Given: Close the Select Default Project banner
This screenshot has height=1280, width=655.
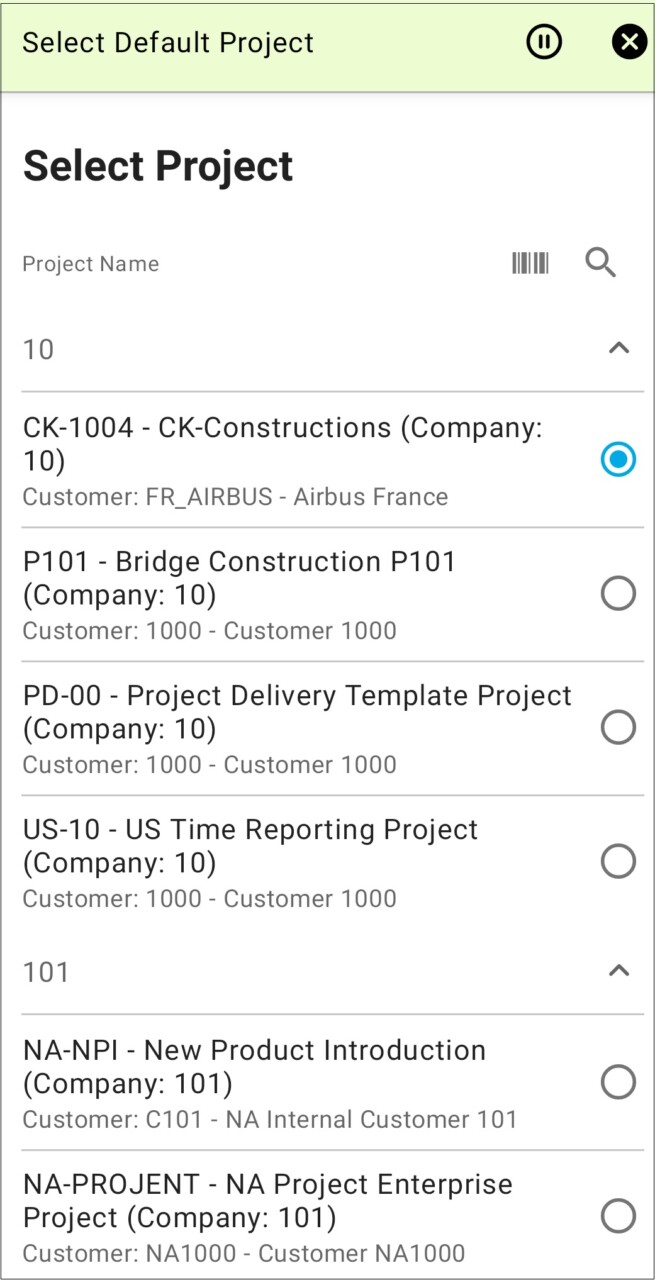Looking at the screenshot, I should 629,42.
